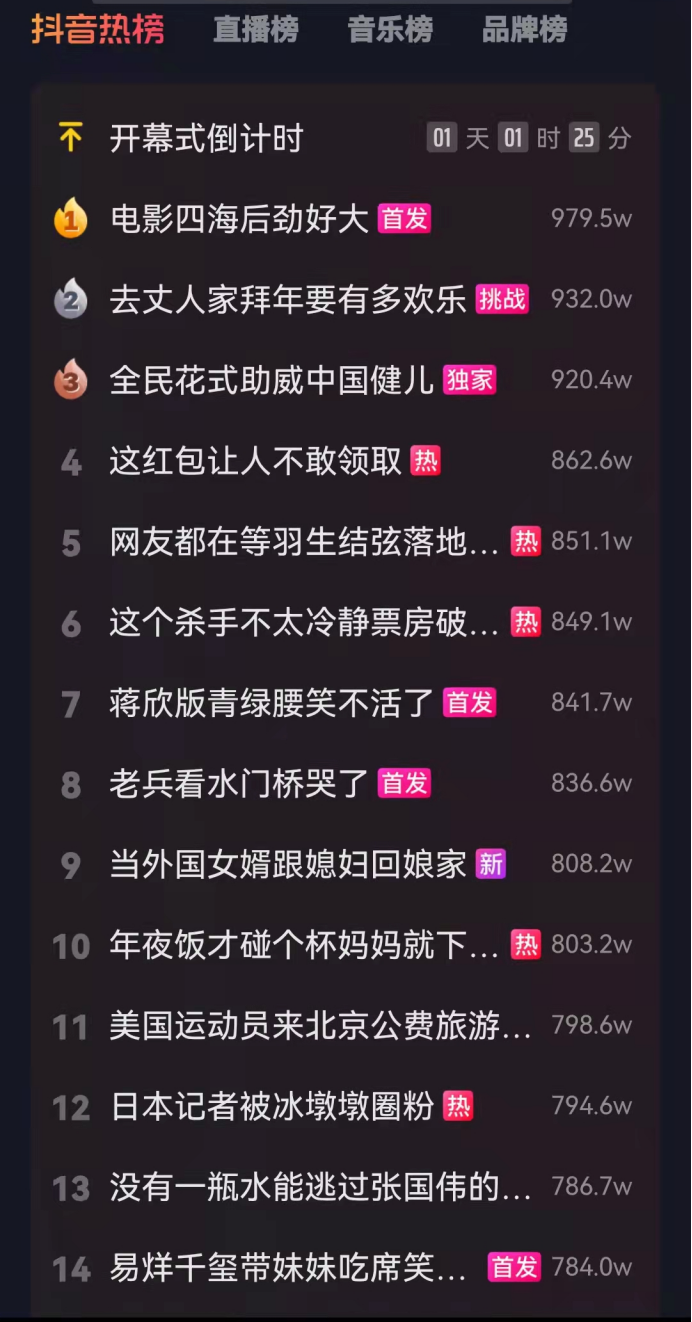
Task: View 这个杀手不太冷静票房破 trend
Action: pos(345,622)
